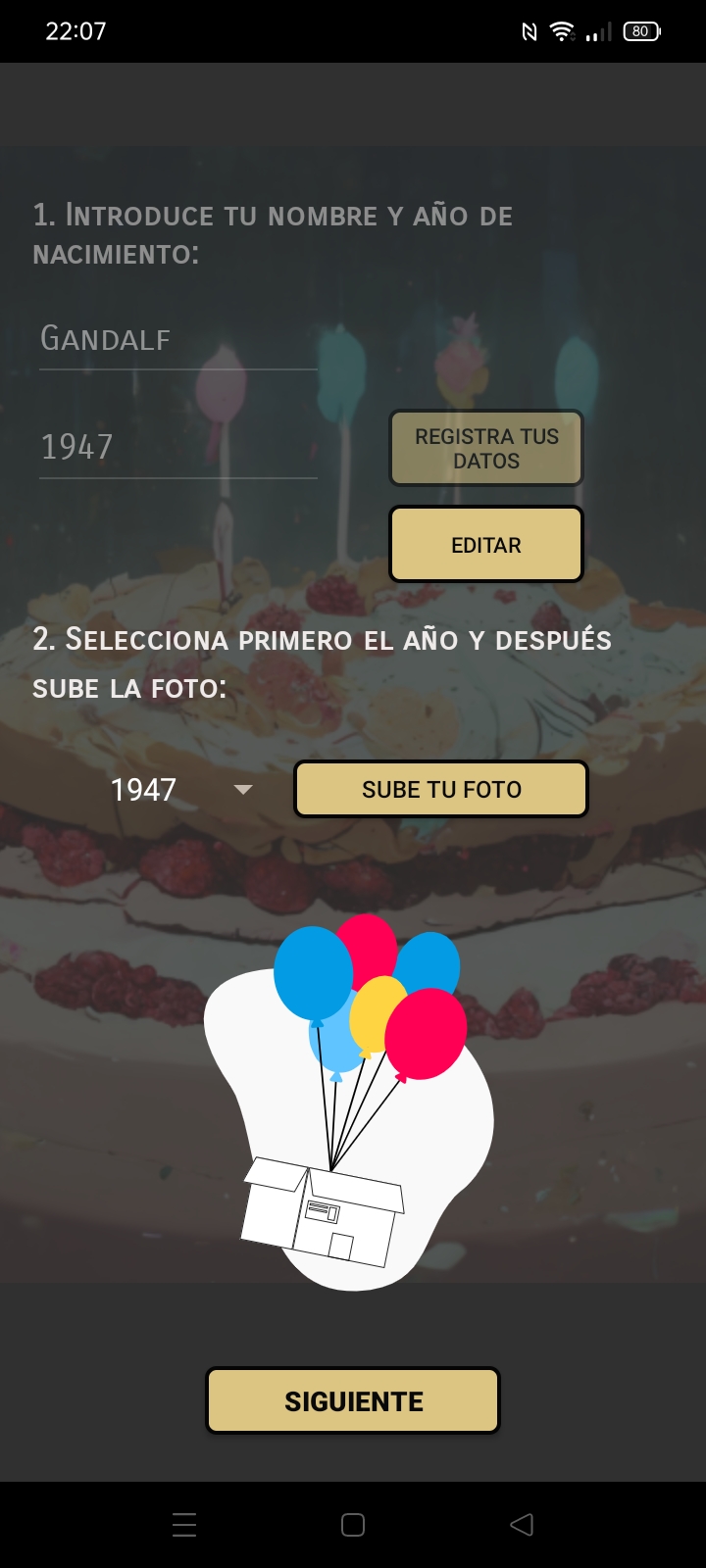
Task: Tap the Android home navigation button
Action: point(352,1523)
